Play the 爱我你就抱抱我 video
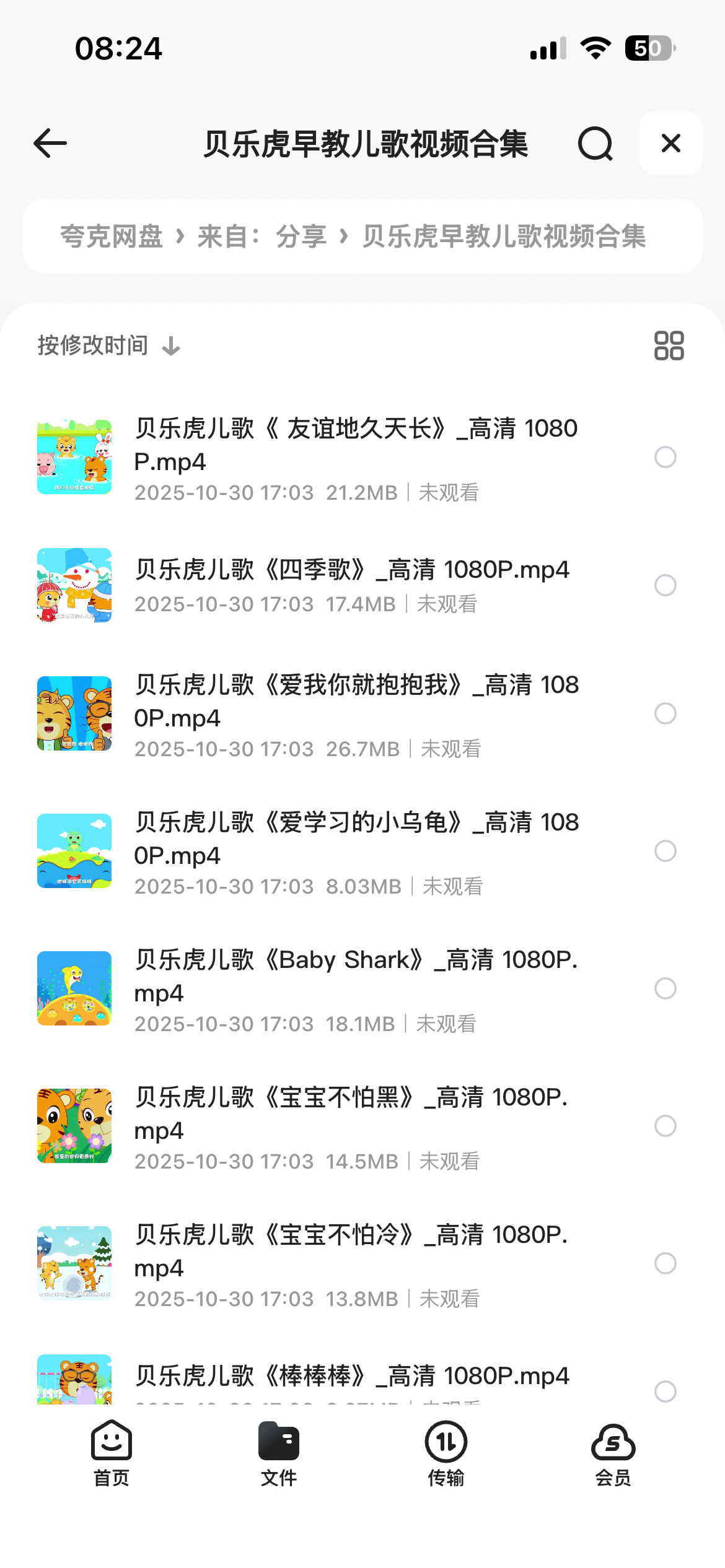This screenshot has height=1568, width=725. click(356, 701)
